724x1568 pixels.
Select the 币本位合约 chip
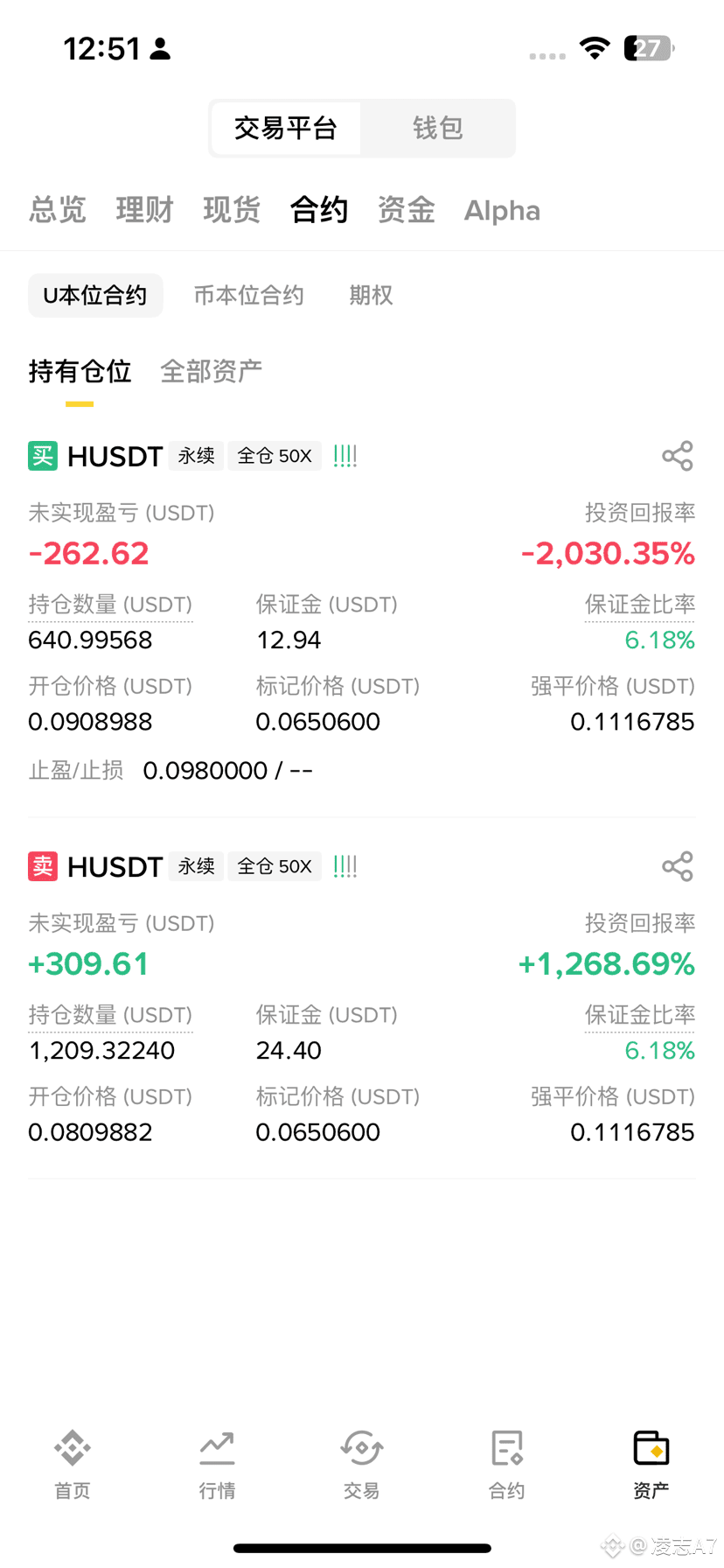(248, 296)
